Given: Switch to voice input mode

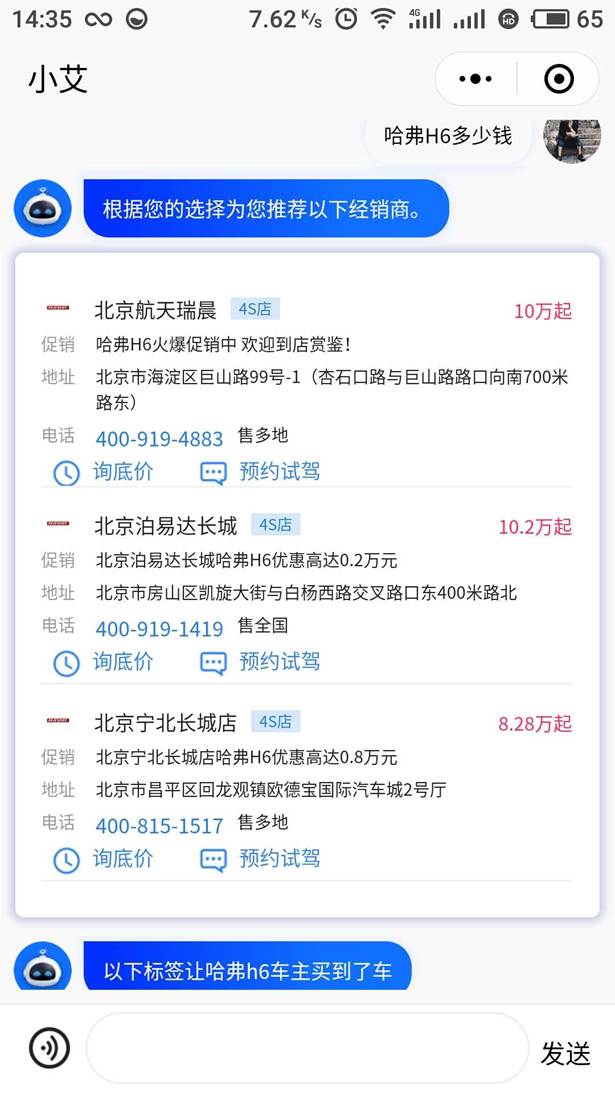Looking at the screenshot, I should tap(49, 1048).
